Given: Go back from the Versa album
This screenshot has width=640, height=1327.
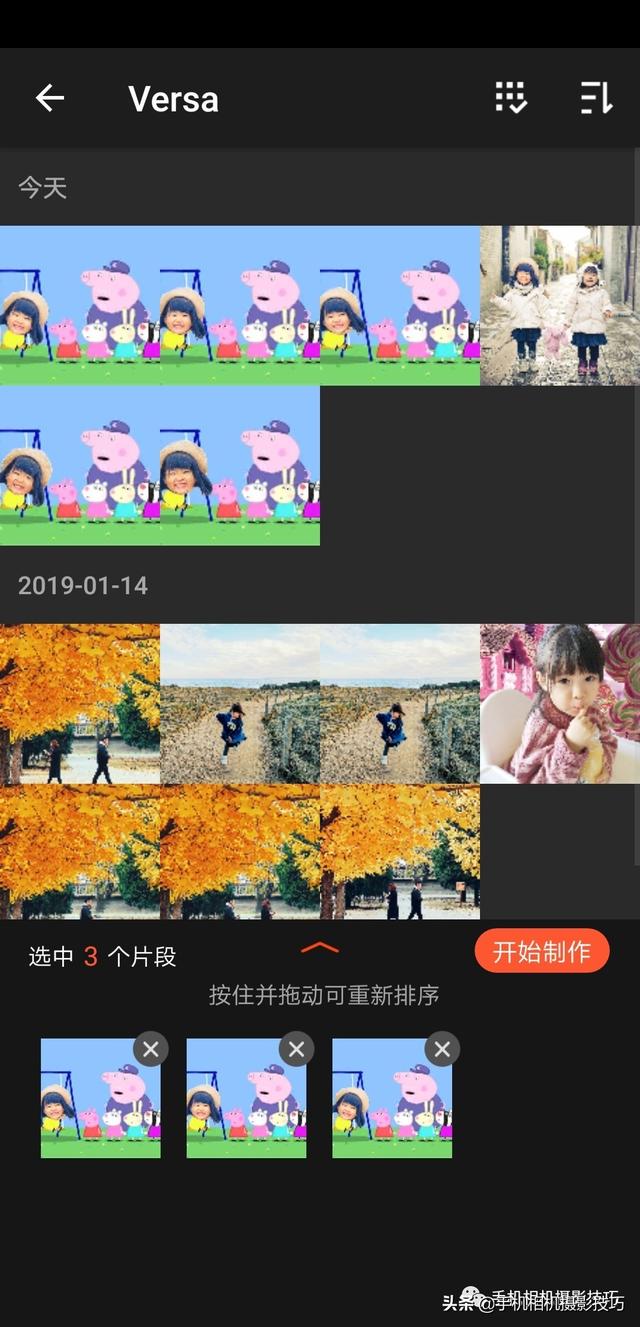Looking at the screenshot, I should 49,98.
